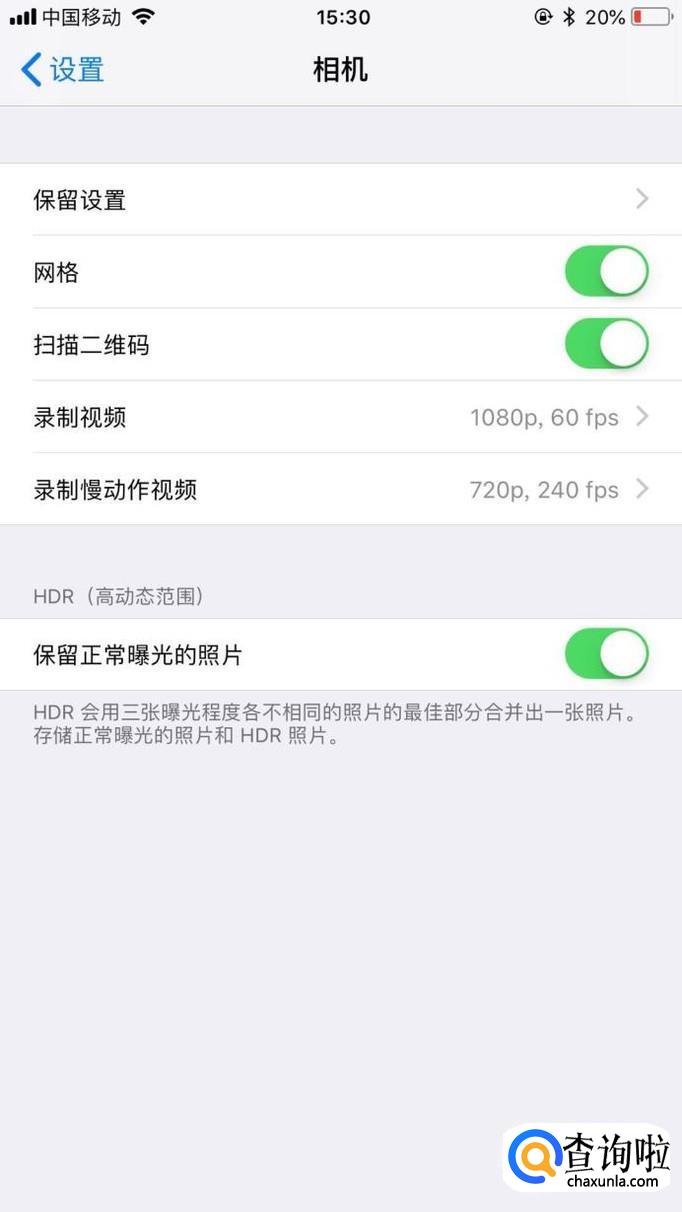Disable the 扫描二维码 toggle
682x1212 pixels.
606,345
